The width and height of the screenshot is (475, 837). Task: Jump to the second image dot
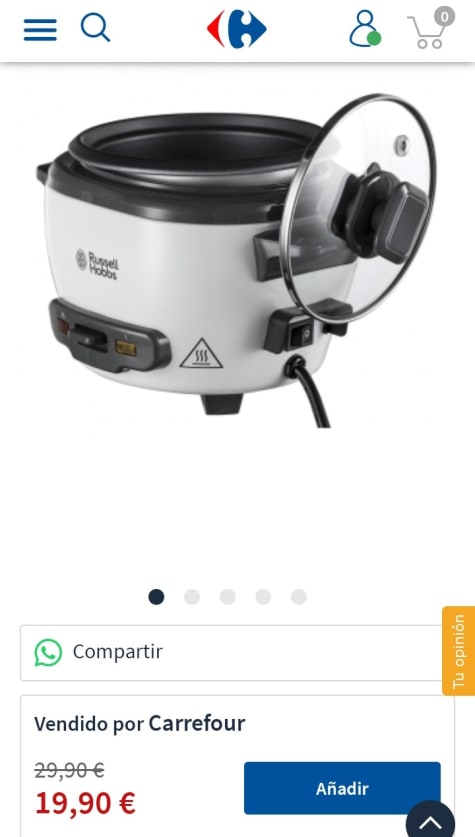tap(192, 597)
